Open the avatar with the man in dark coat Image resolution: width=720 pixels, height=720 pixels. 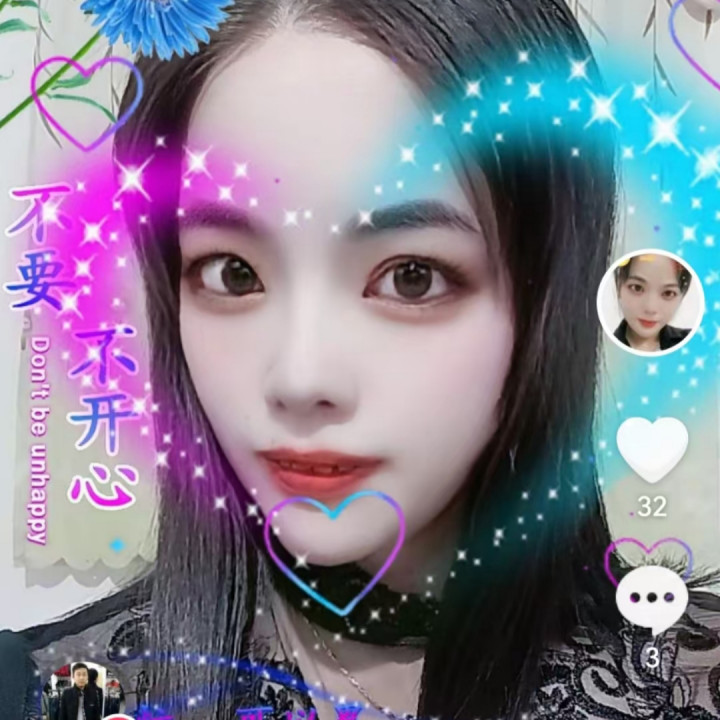pos(82,691)
